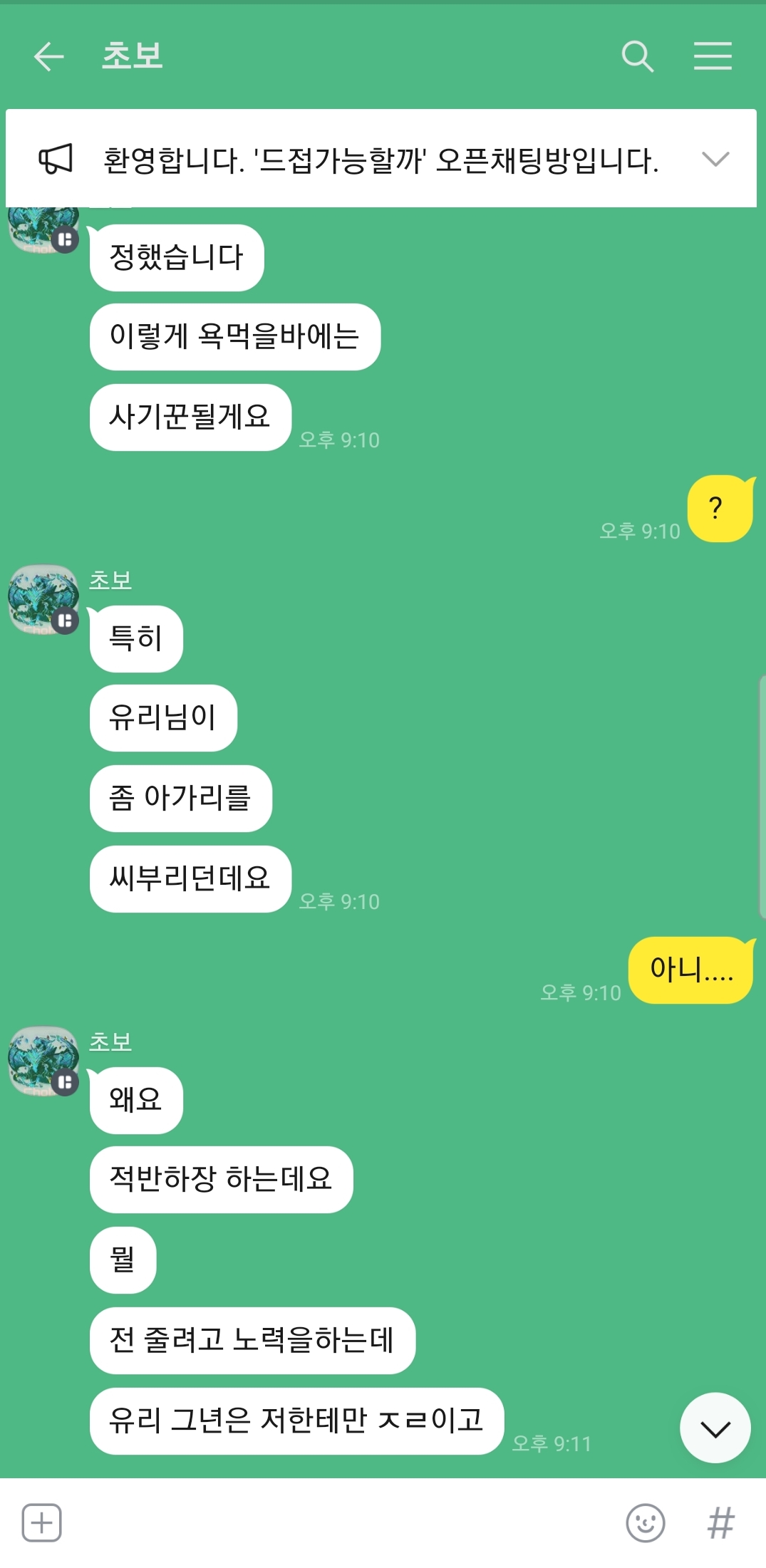
Task: Open the announcement about '드접가능할까' open chat
Action: pos(381,160)
